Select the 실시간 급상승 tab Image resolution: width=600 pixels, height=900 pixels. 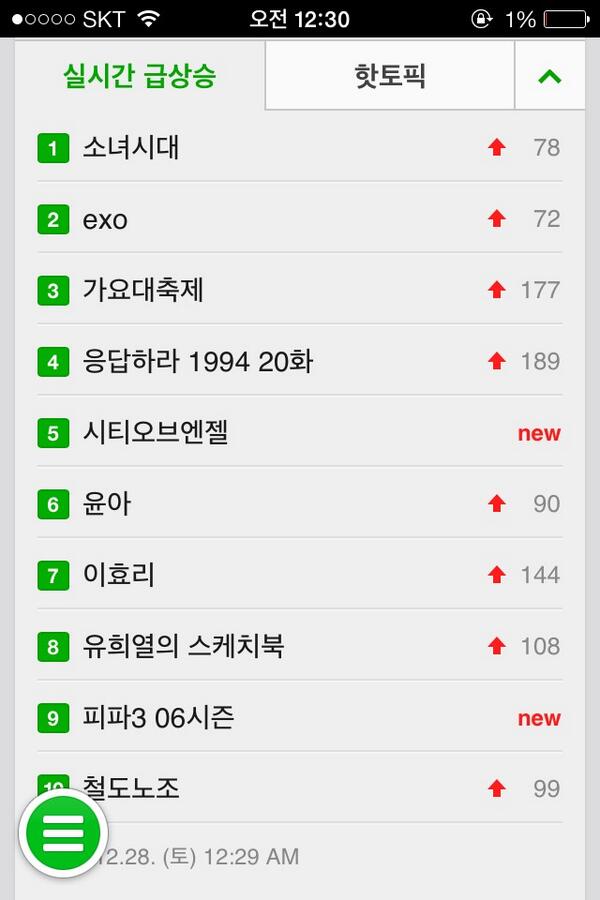point(140,76)
